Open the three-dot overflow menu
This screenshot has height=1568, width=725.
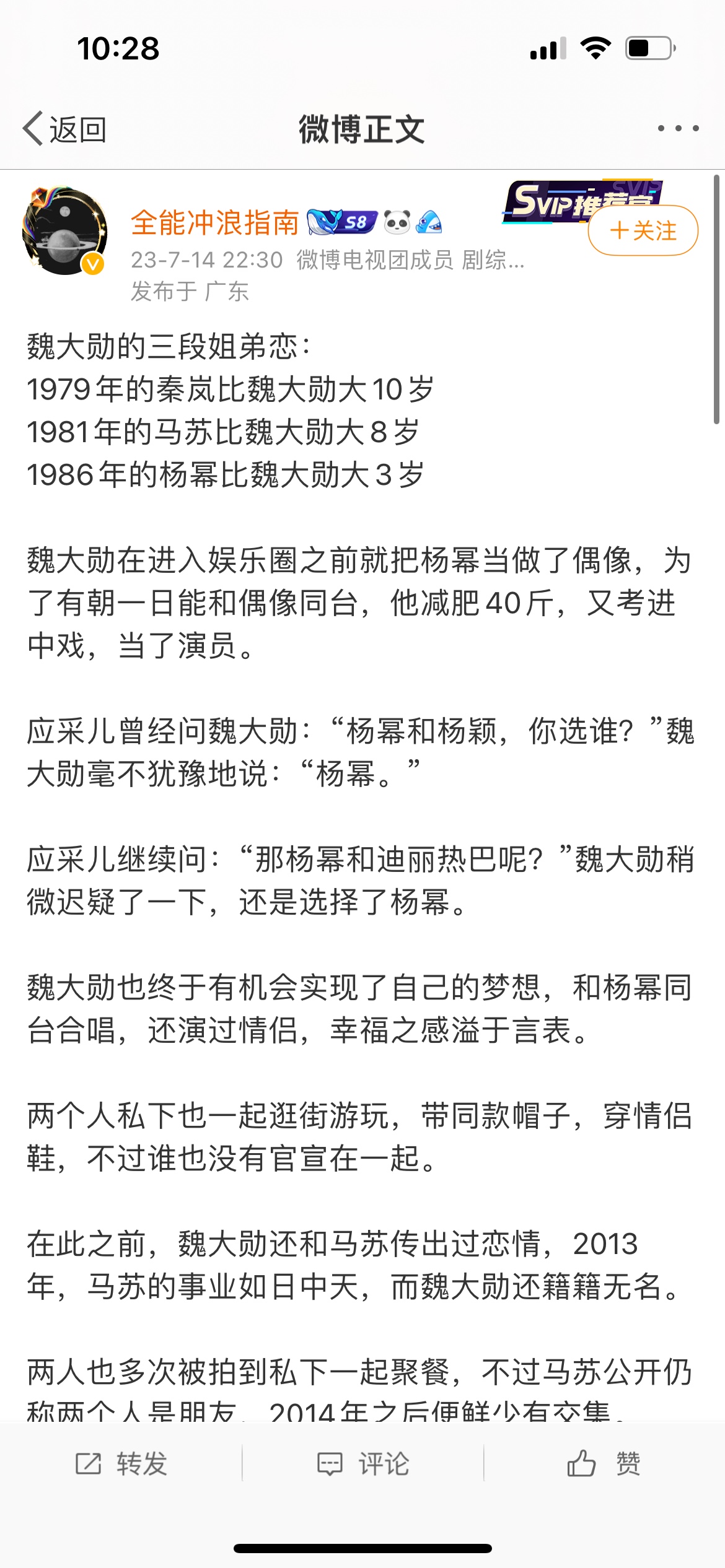tap(678, 128)
